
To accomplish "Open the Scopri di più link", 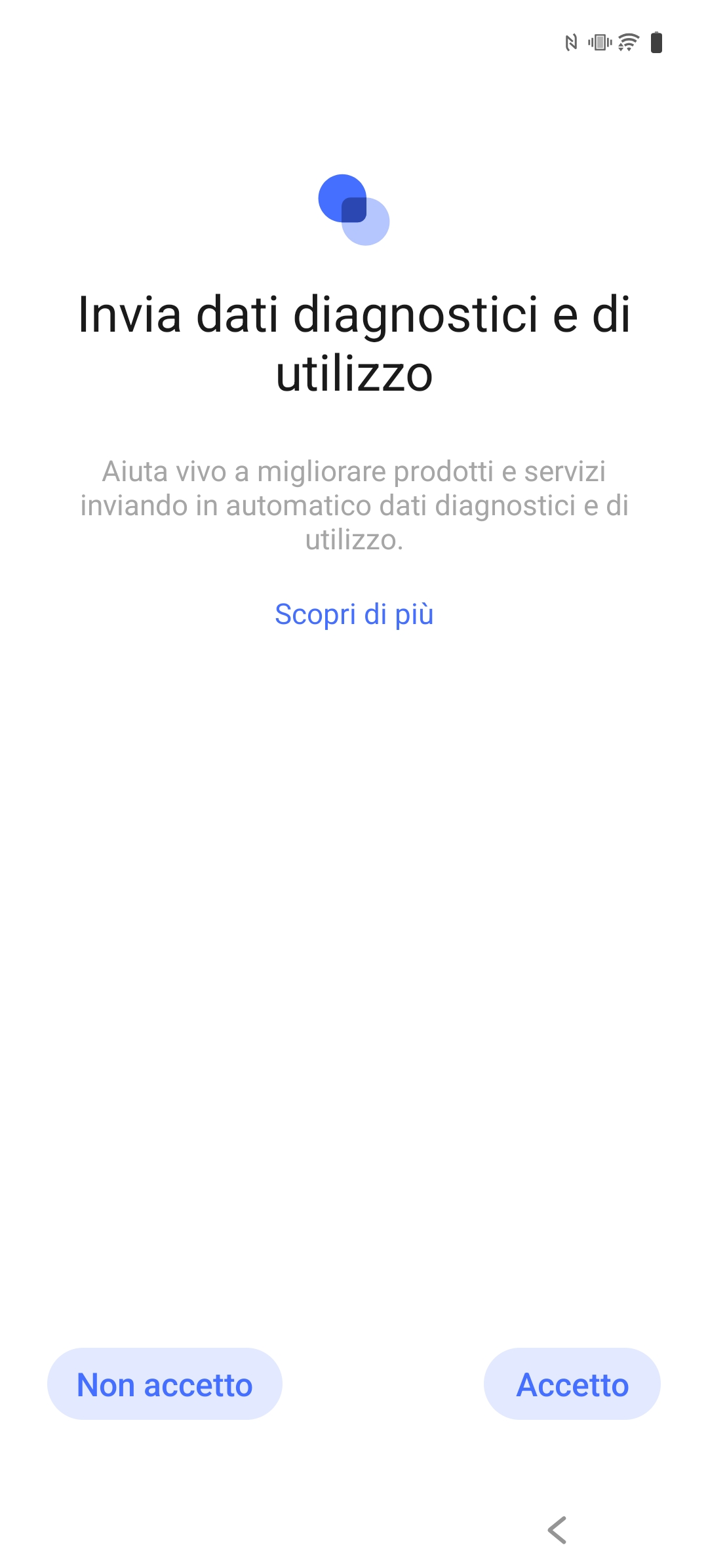I will 354,614.
